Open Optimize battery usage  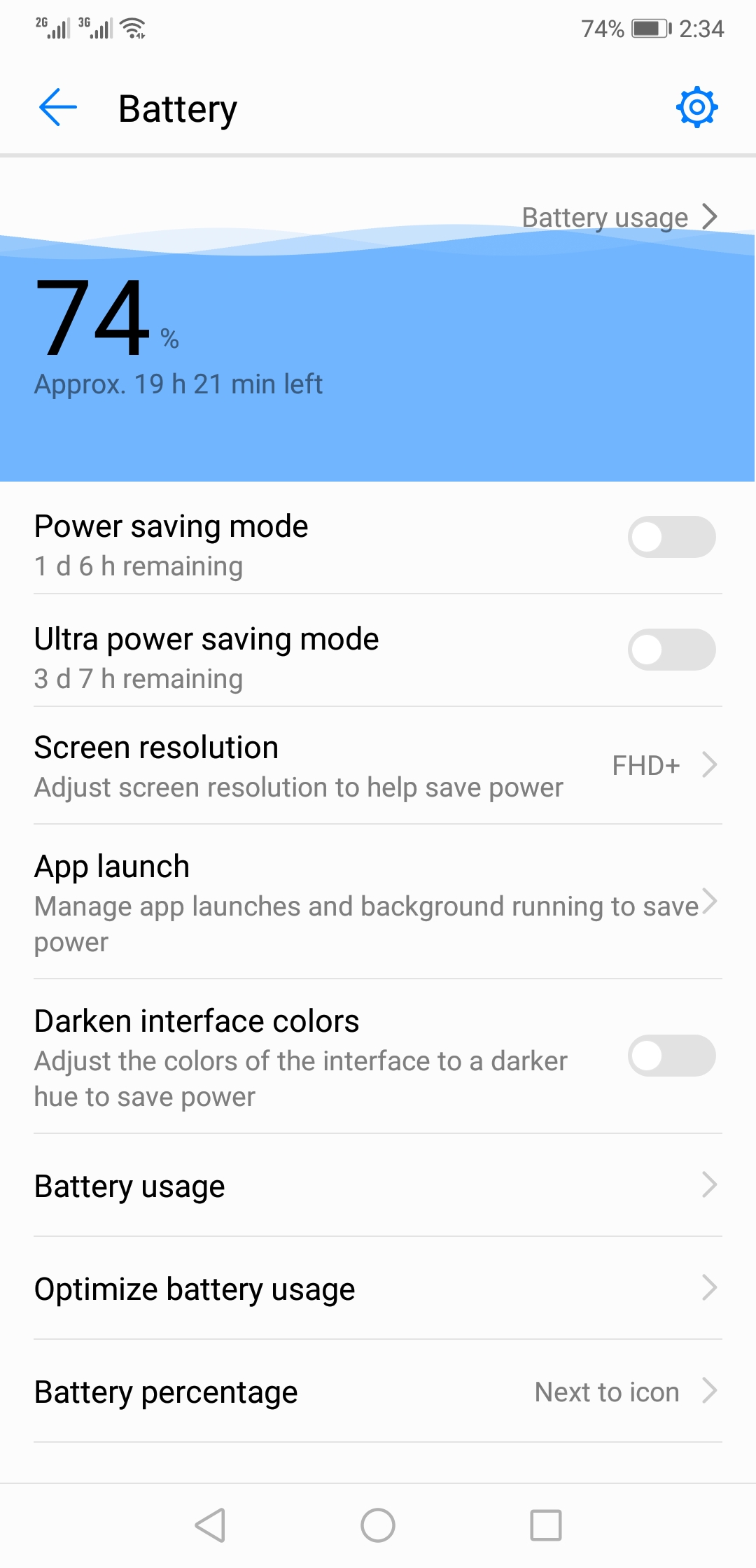click(x=378, y=1289)
